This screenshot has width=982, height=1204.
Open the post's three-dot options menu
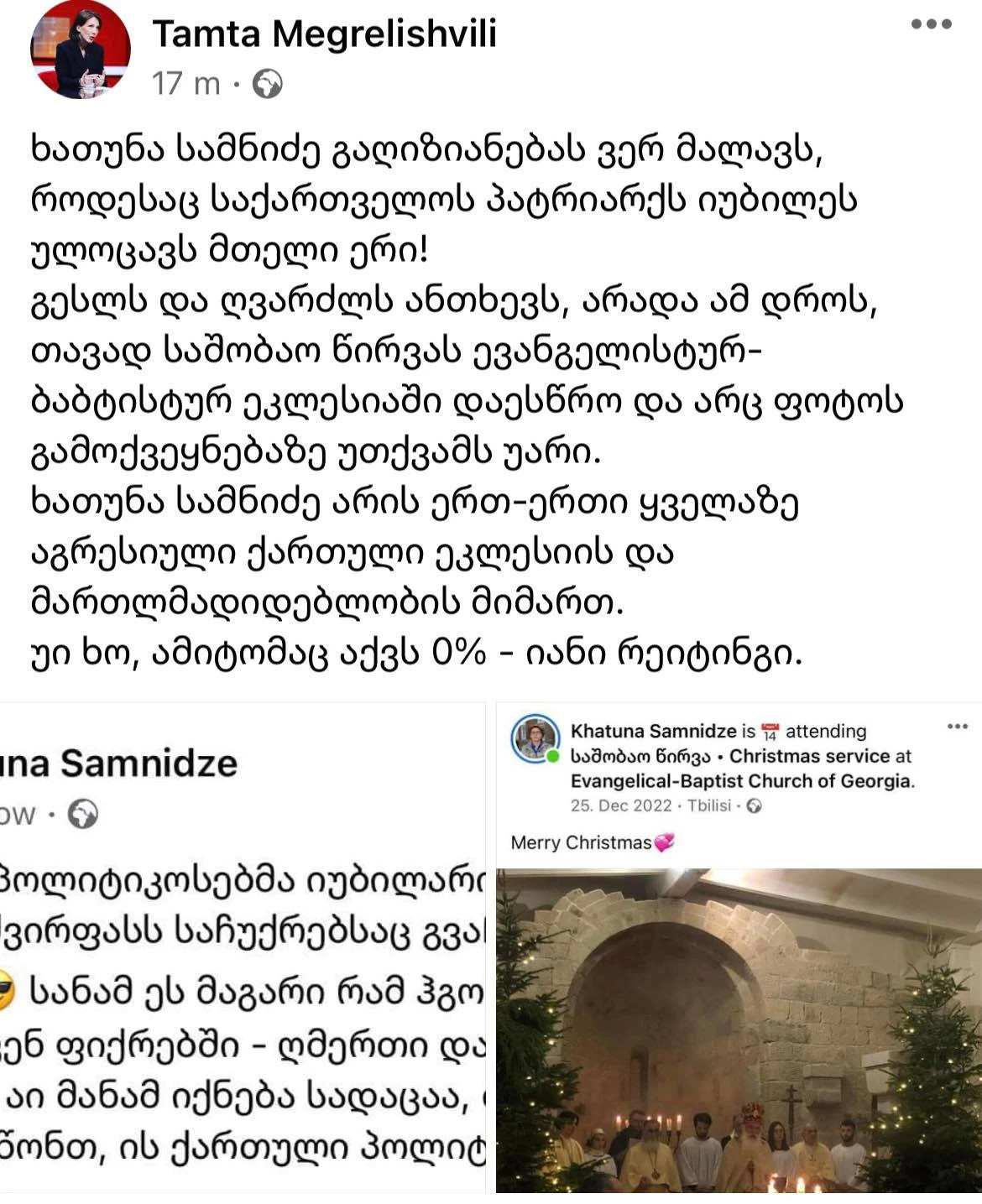(931, 24)
